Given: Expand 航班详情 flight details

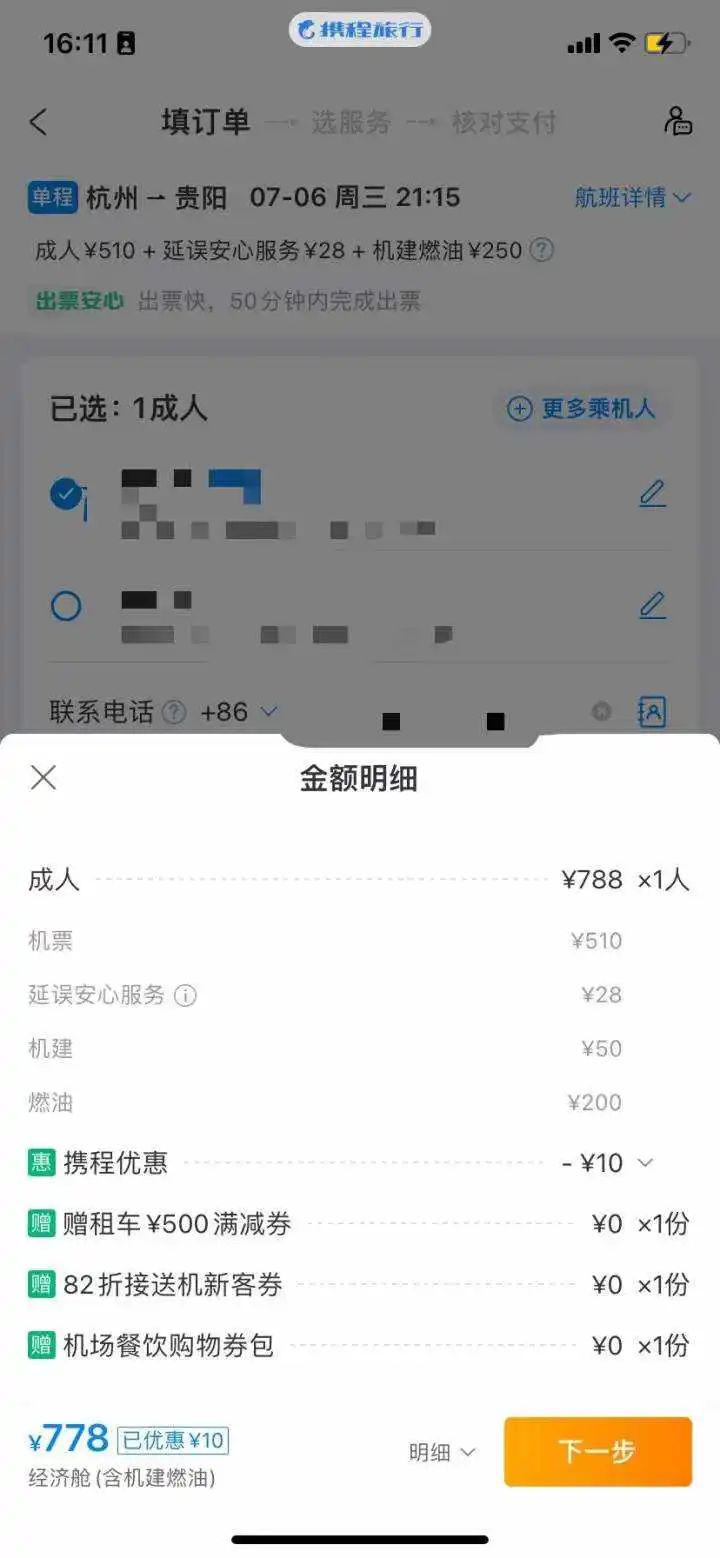Looking at the screenshot, I should 632,197.
